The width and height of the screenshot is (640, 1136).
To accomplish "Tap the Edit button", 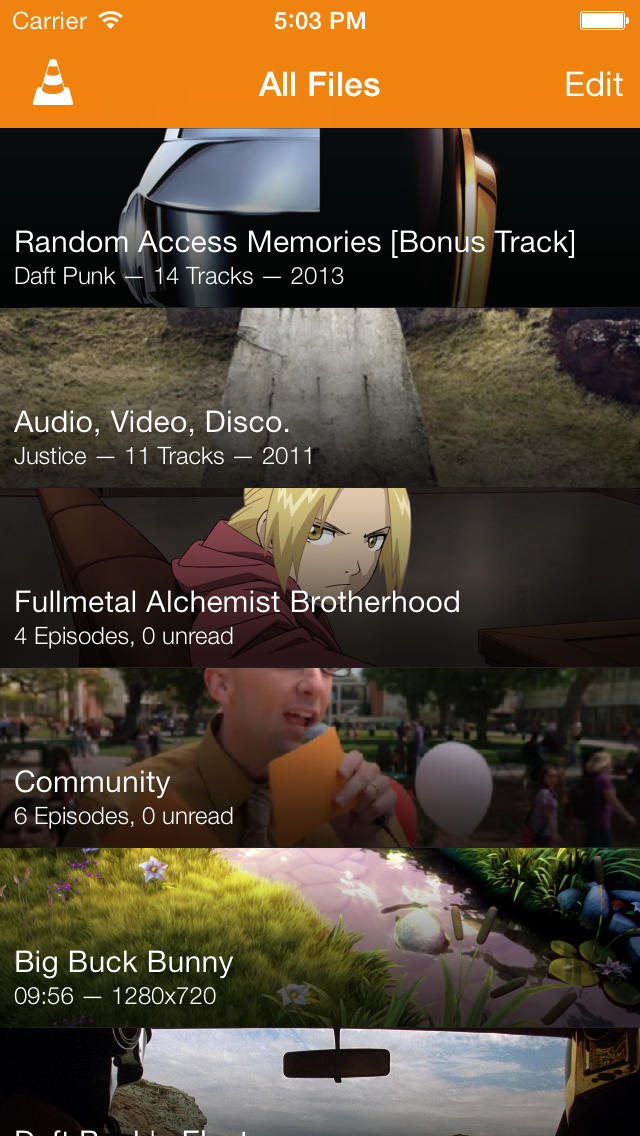I will 593,85.
